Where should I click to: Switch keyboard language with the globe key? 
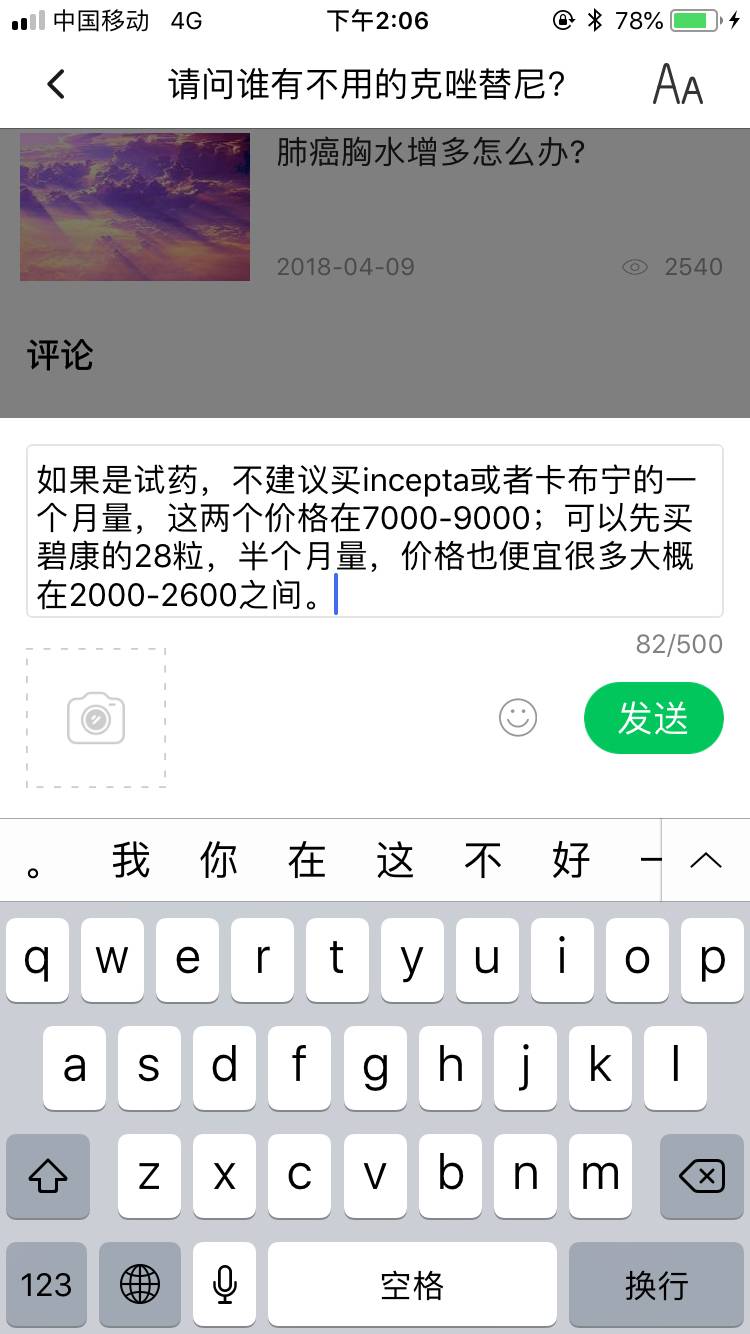tap(140, 1284)
